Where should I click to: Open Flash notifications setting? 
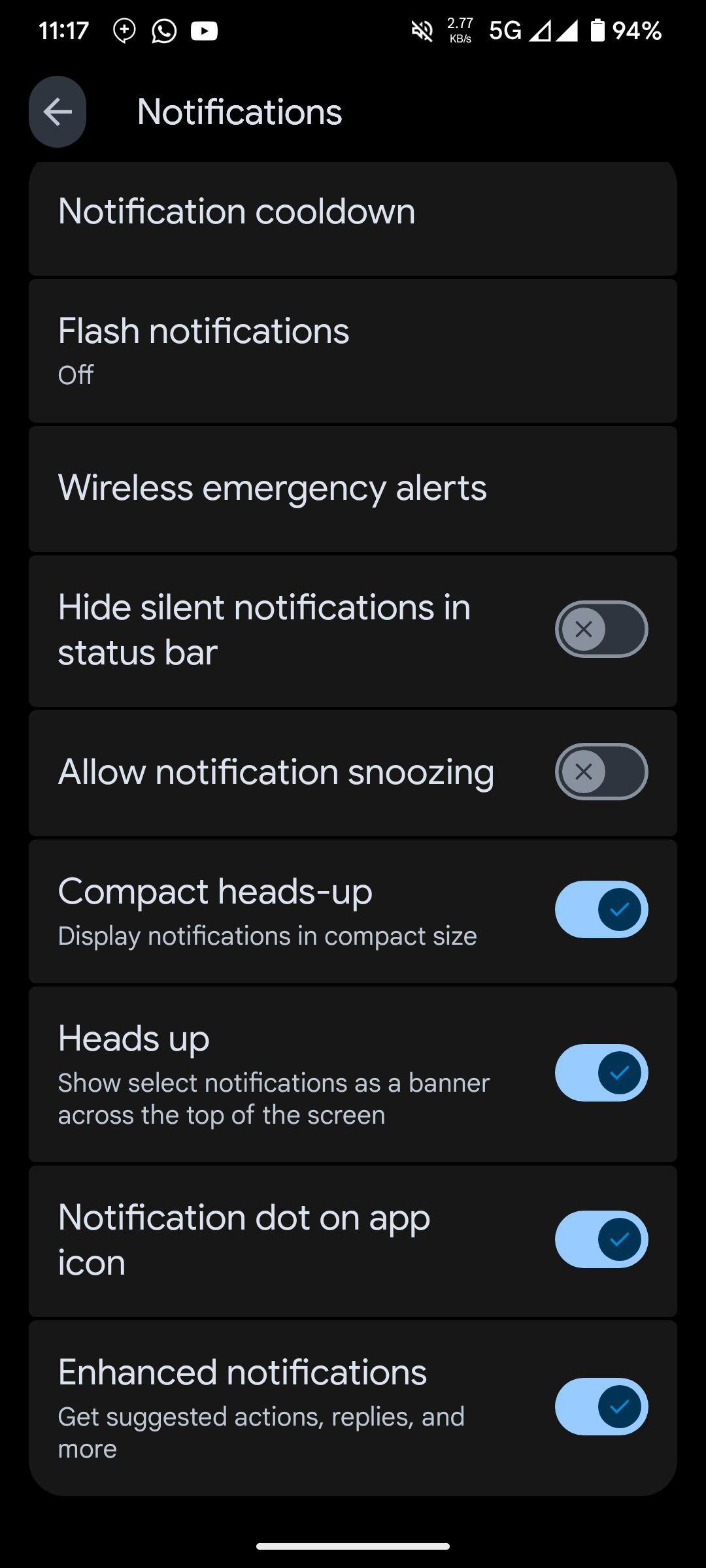coord(353,351)
